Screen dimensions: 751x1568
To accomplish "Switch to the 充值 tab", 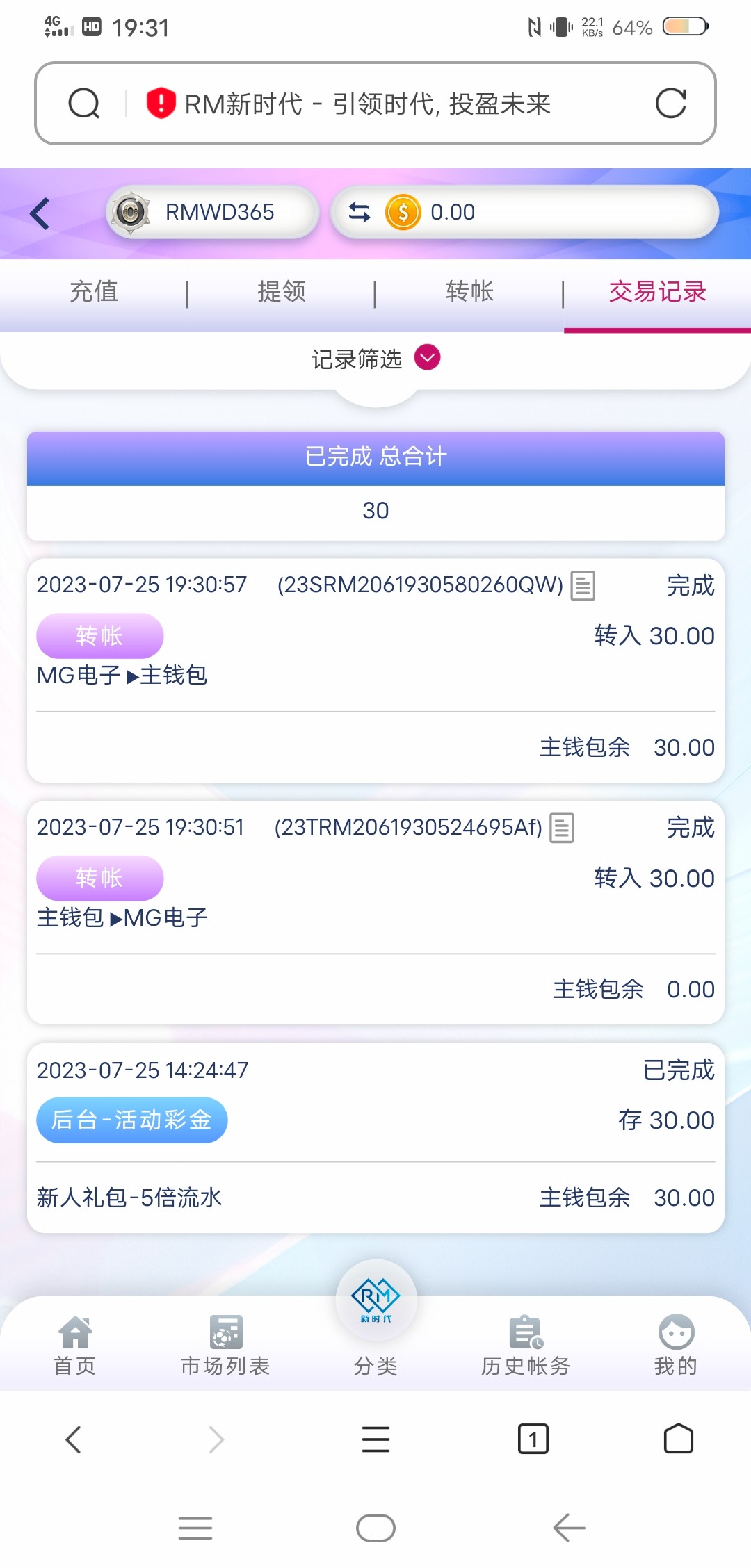I will (x=94, y=292).
